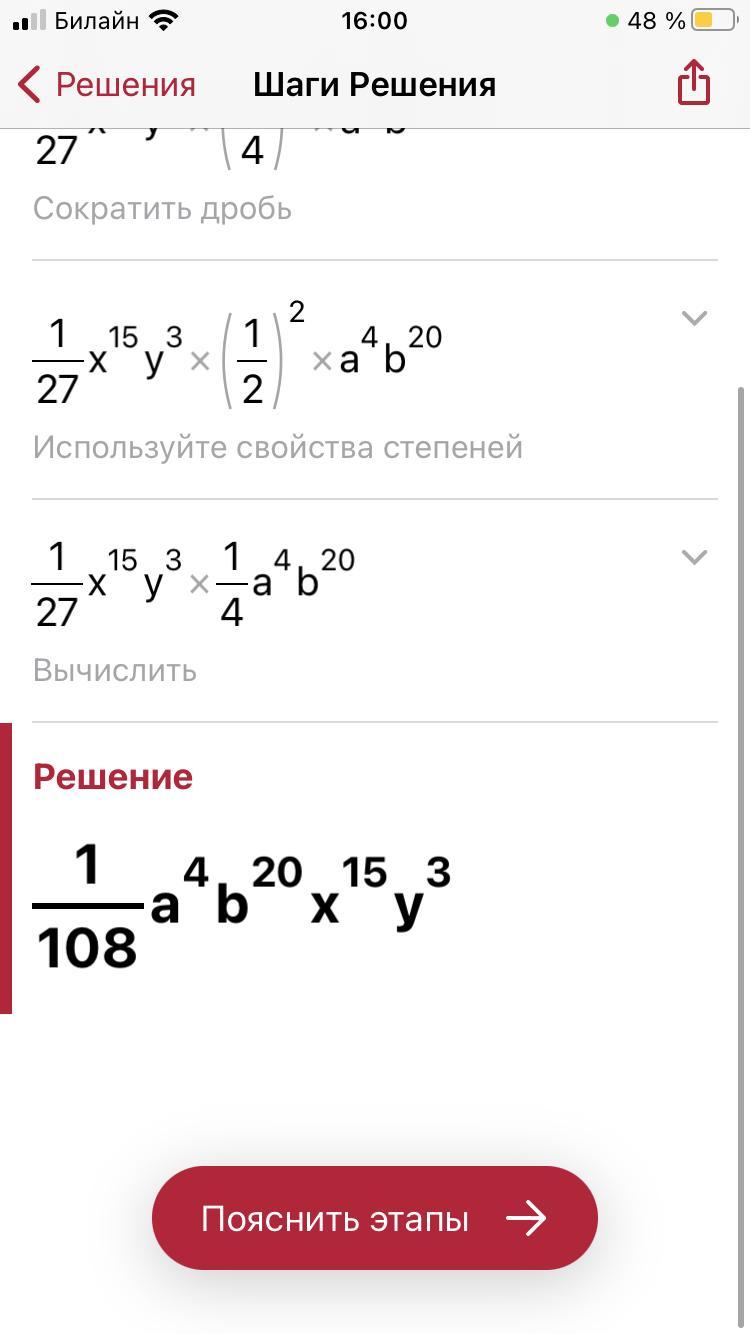Screen dimensions: 750x1334
Task: Share the solution steps
Action: 693,82
